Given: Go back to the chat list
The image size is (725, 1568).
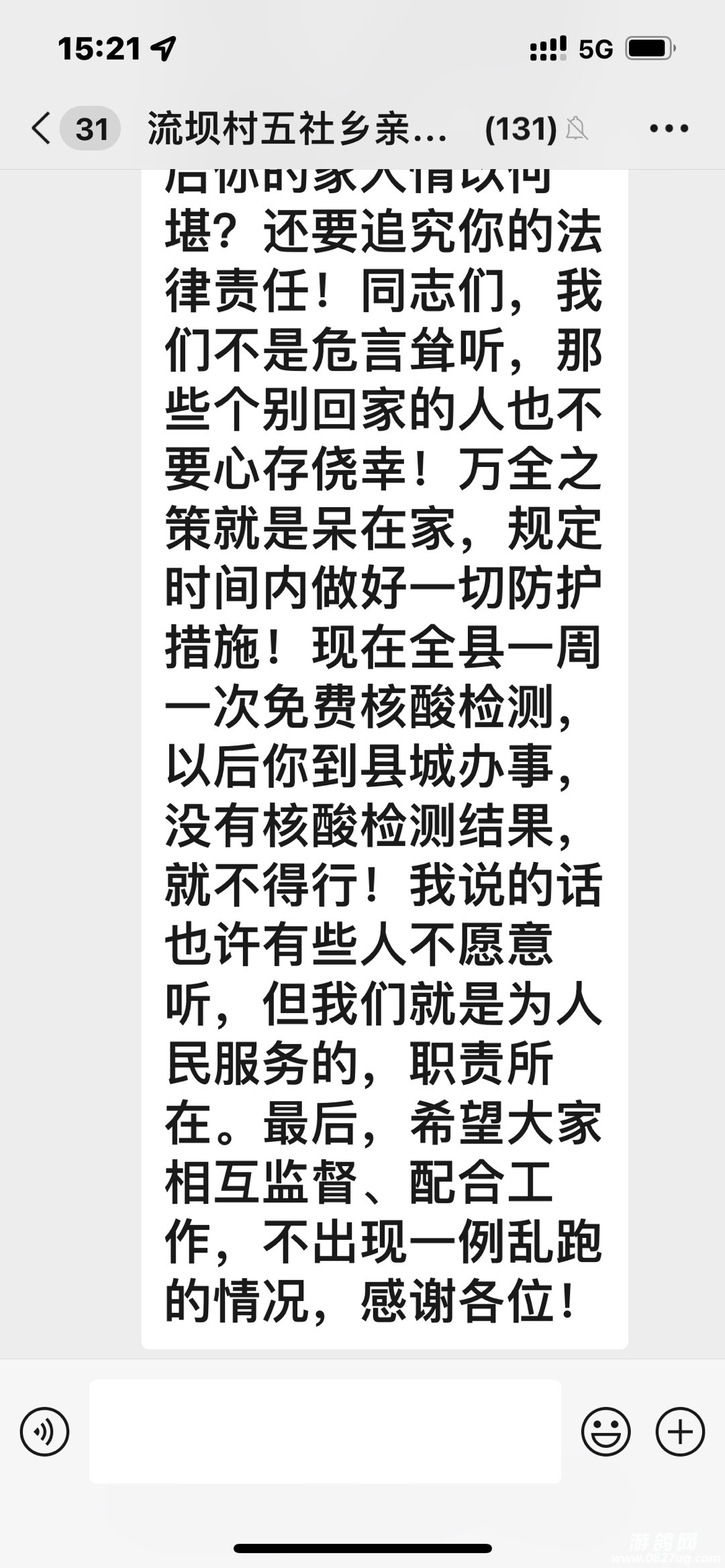Looking at the screenshot, I should pos(42,127).
